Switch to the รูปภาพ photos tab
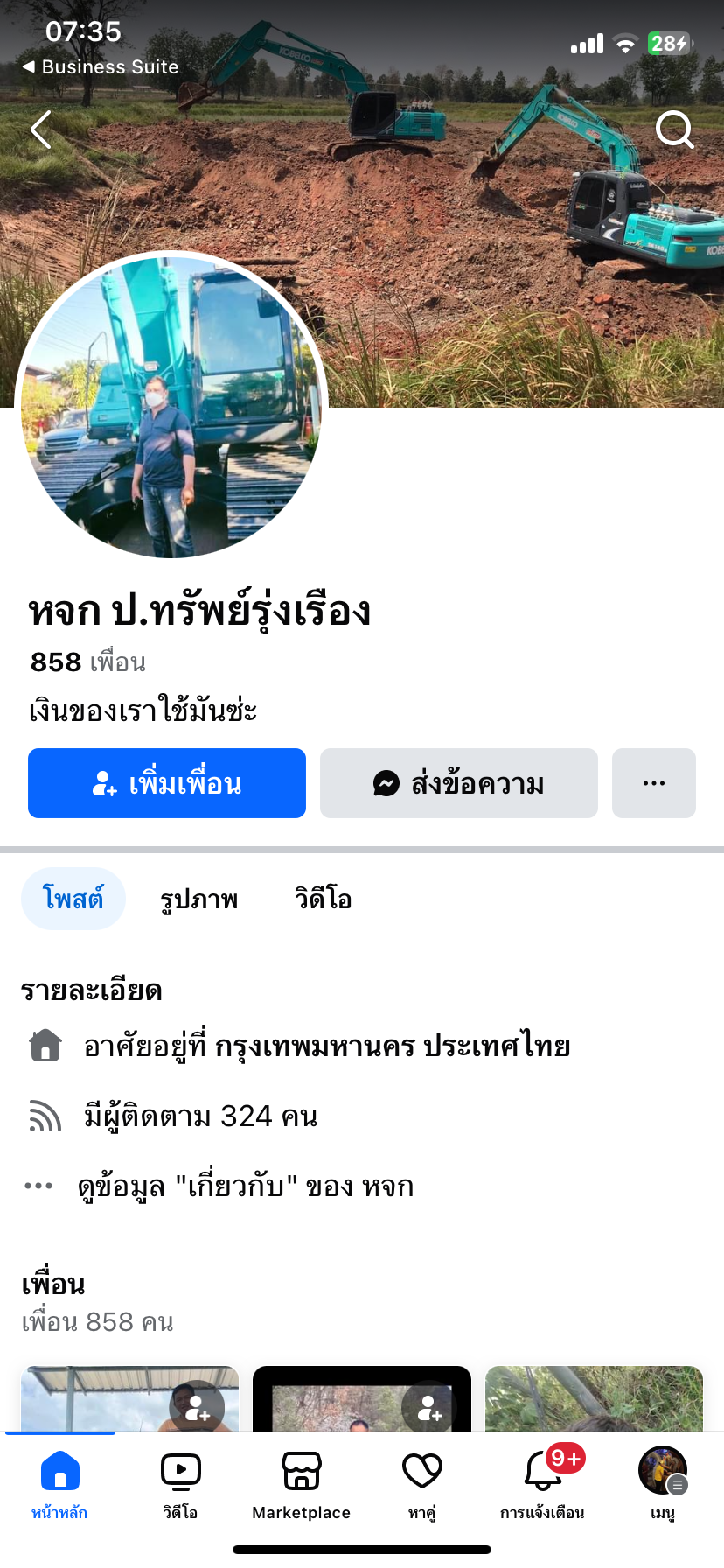 [x=199, y=899]
